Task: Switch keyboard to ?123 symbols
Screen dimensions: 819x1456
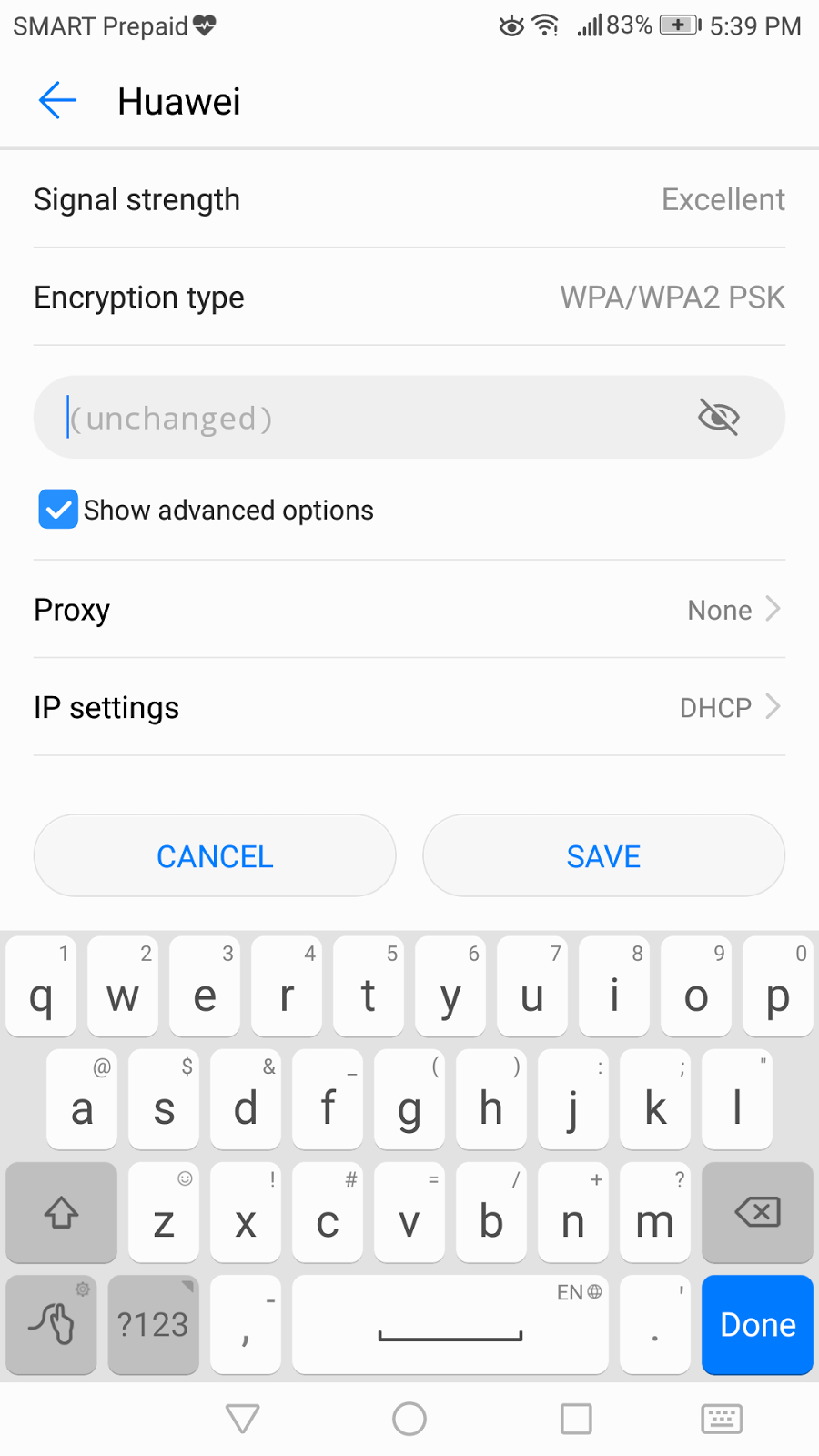Action: point(153,1325)
